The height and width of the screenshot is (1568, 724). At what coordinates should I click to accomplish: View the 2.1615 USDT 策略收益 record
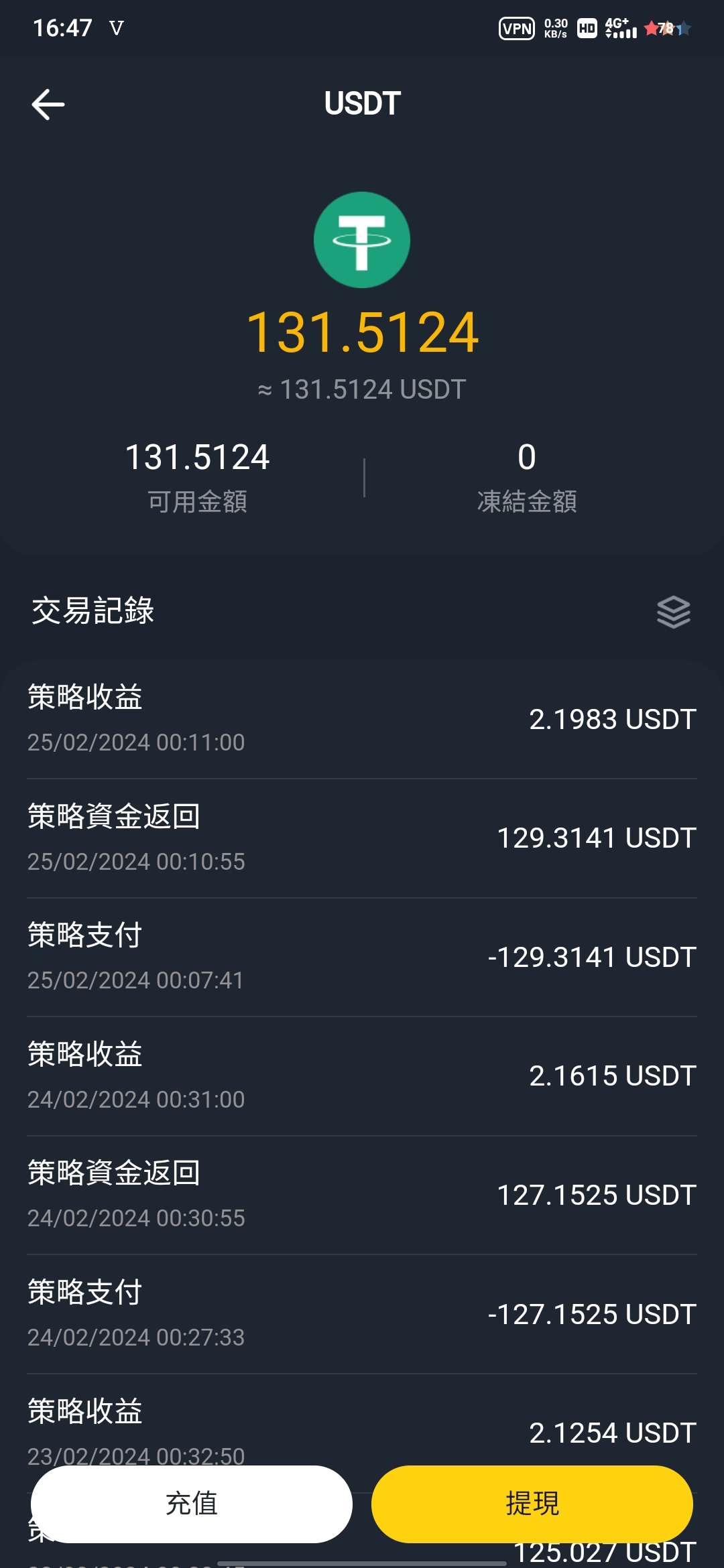click(362, 1076)
